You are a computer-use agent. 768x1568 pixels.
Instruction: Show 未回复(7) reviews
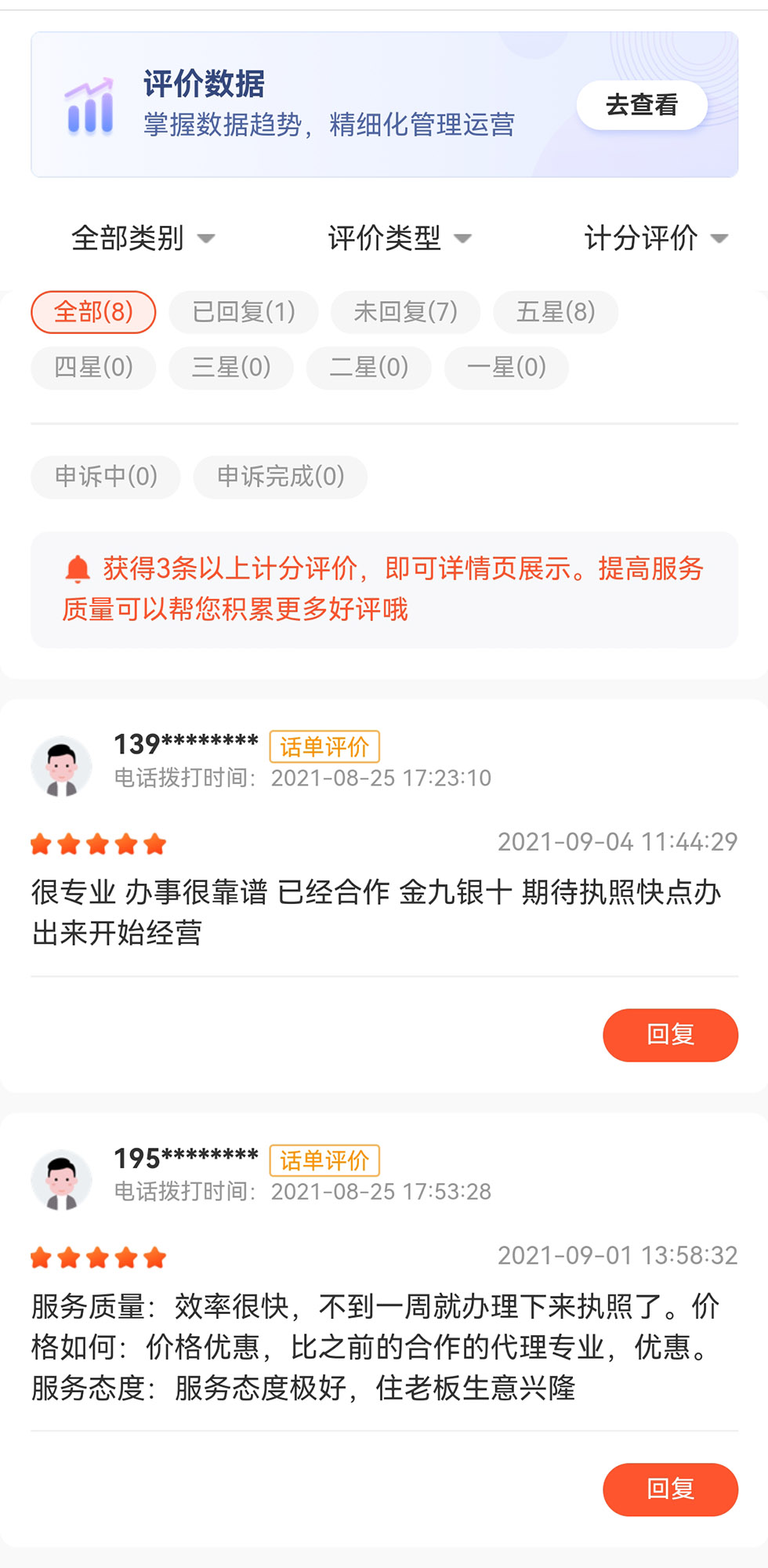(x=405, y=312)
